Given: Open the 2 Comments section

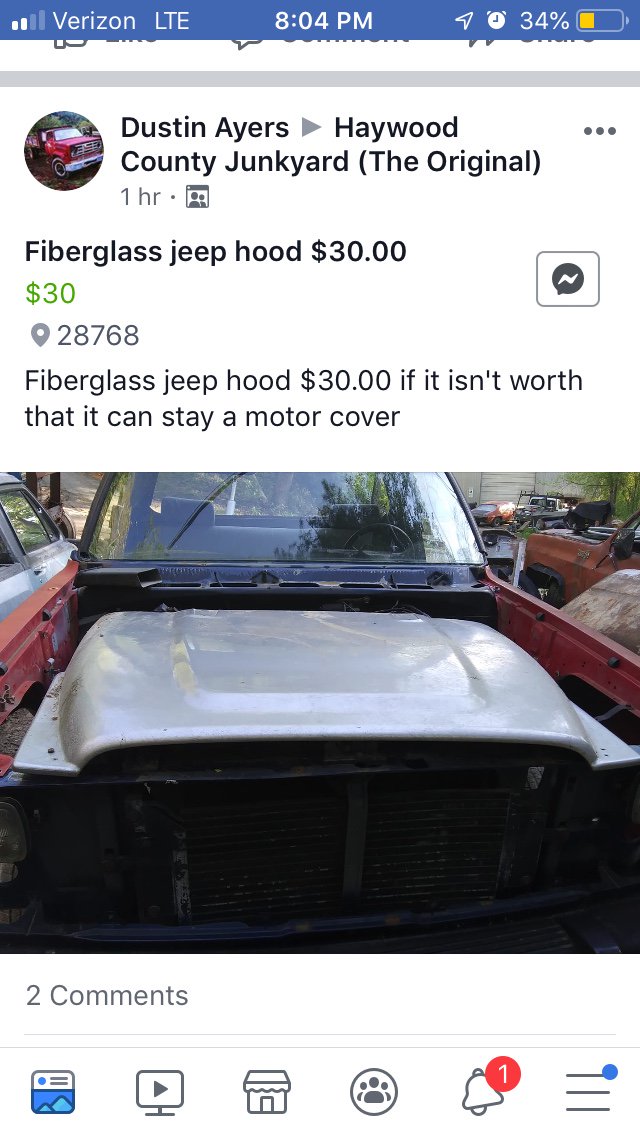Looking at the screenshot, I should click(x=107, y=995).
